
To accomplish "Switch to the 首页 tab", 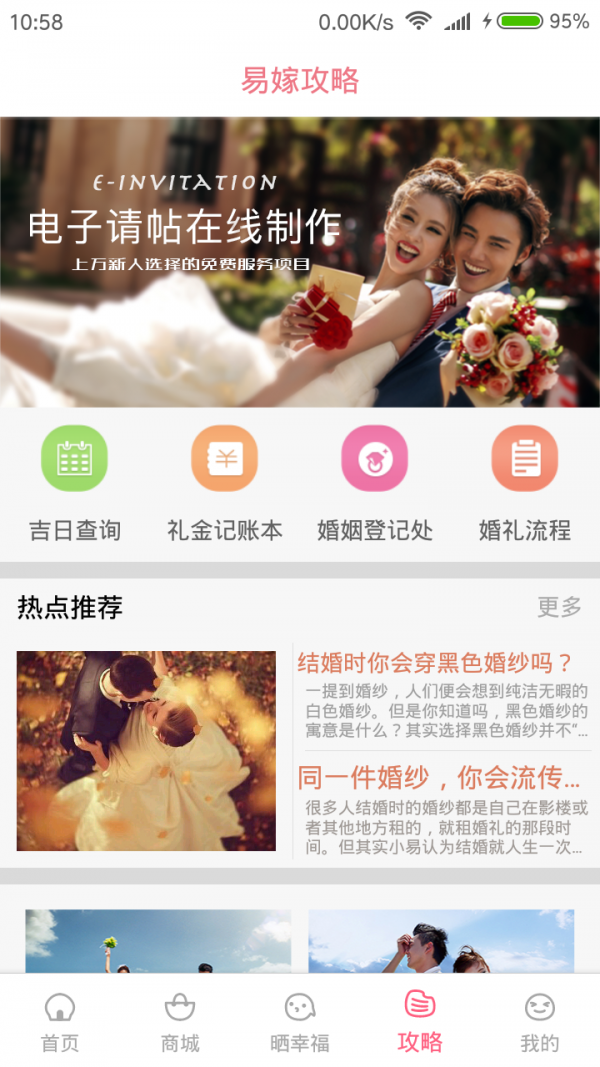I will point(60,1021).
